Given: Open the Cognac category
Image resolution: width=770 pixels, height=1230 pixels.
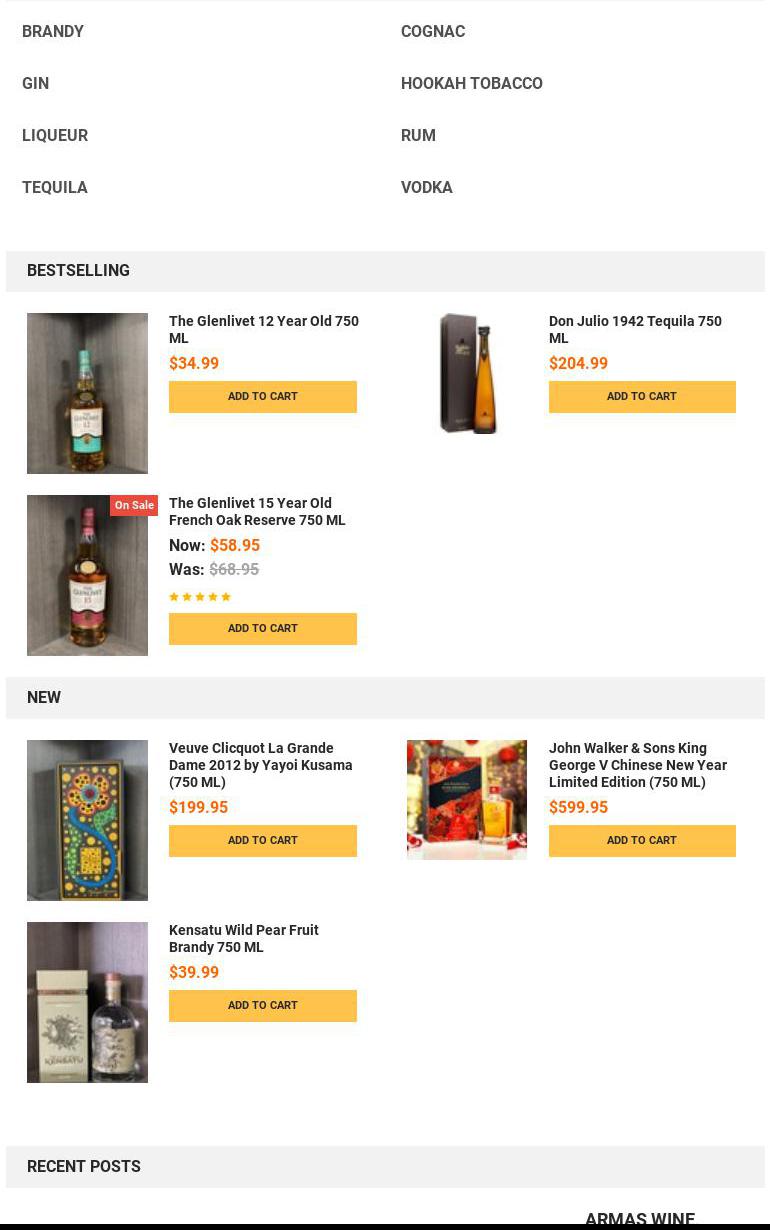Looking at the screenshot, I should (432, 32).
